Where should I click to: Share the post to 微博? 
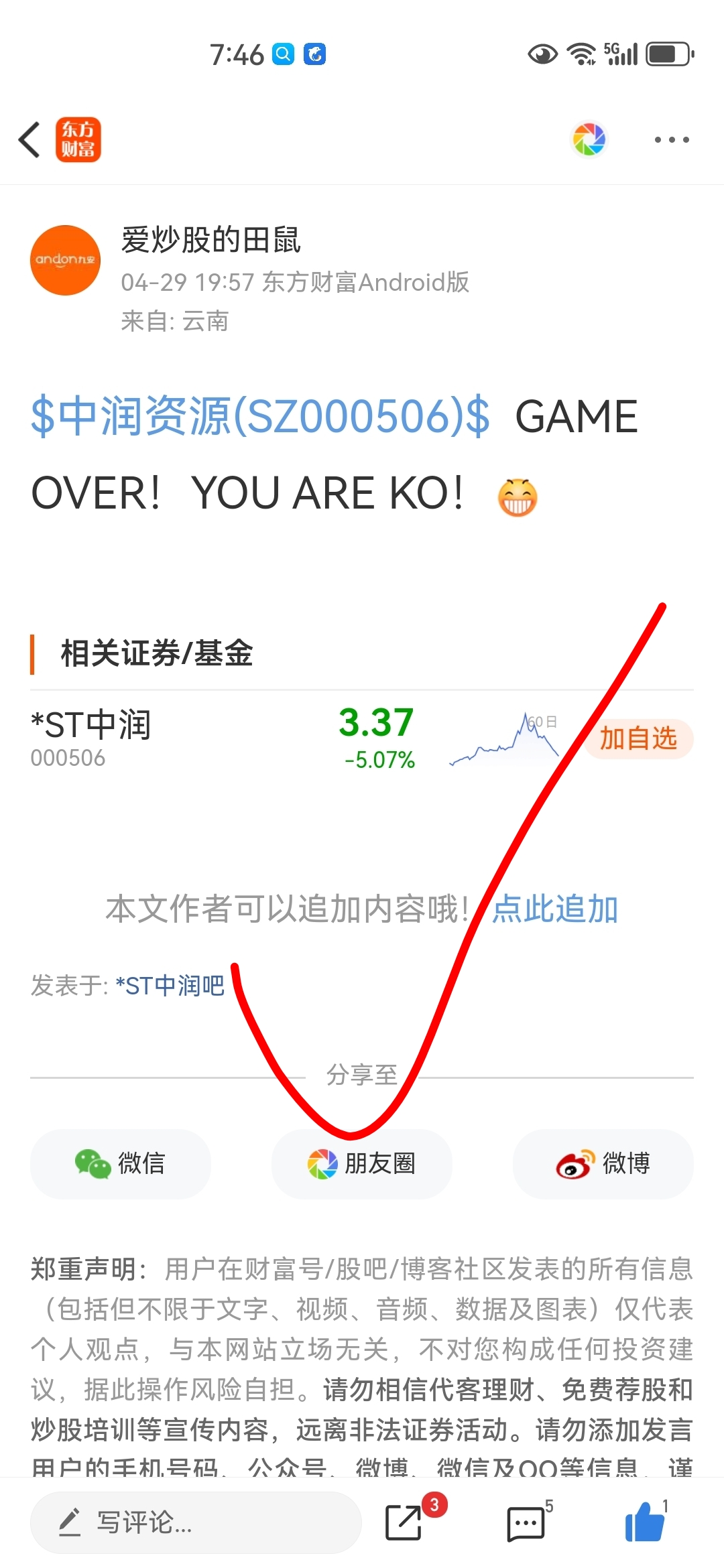603,1164
